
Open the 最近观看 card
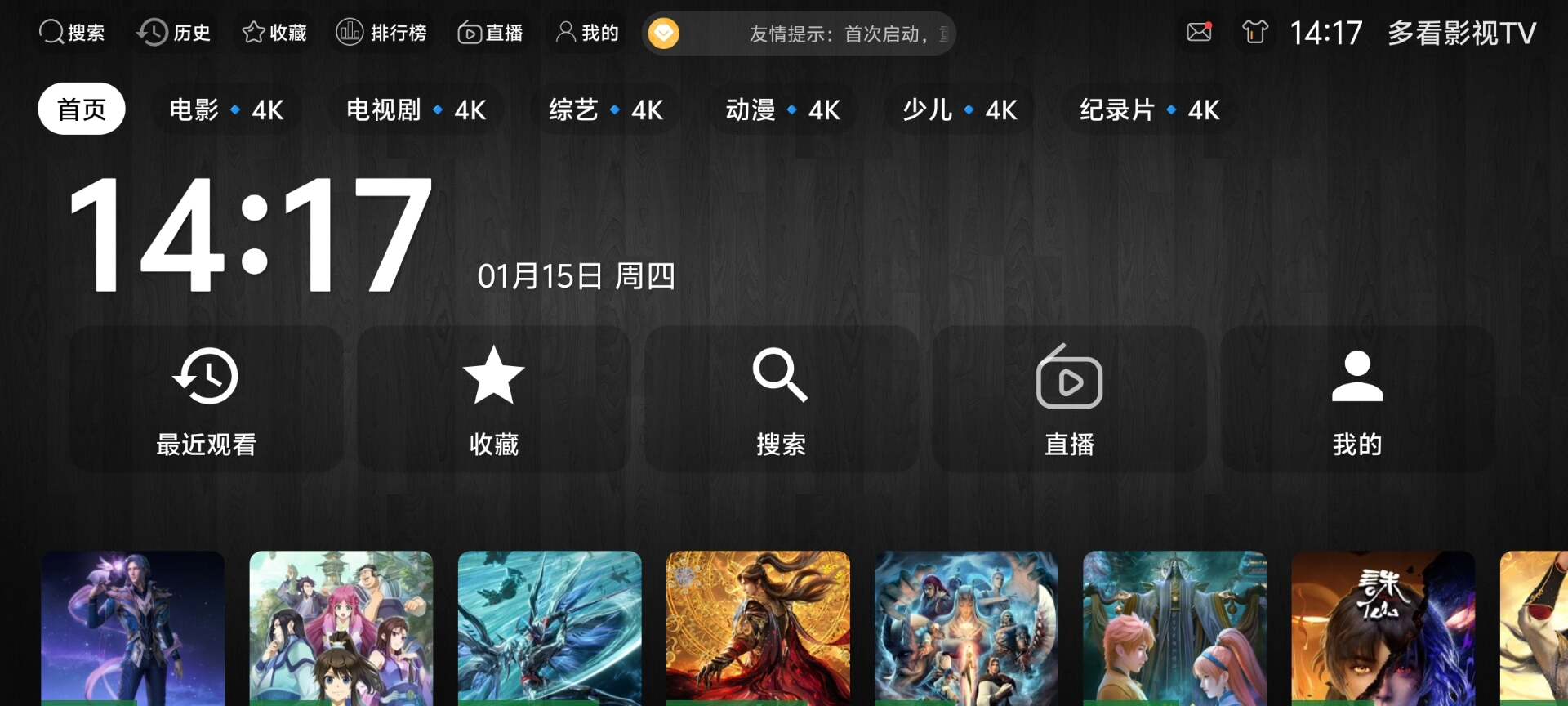tap(206, 399)
